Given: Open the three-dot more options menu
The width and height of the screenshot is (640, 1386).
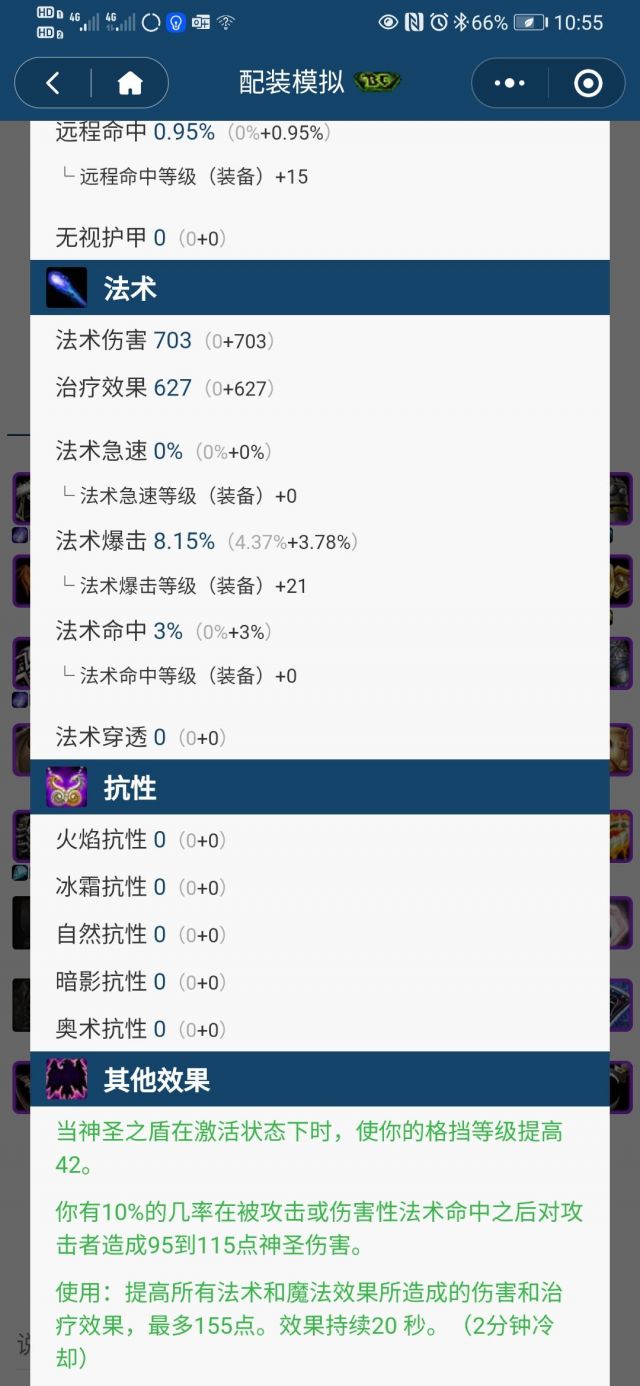Looking at the screenshot, I should 509,84.
